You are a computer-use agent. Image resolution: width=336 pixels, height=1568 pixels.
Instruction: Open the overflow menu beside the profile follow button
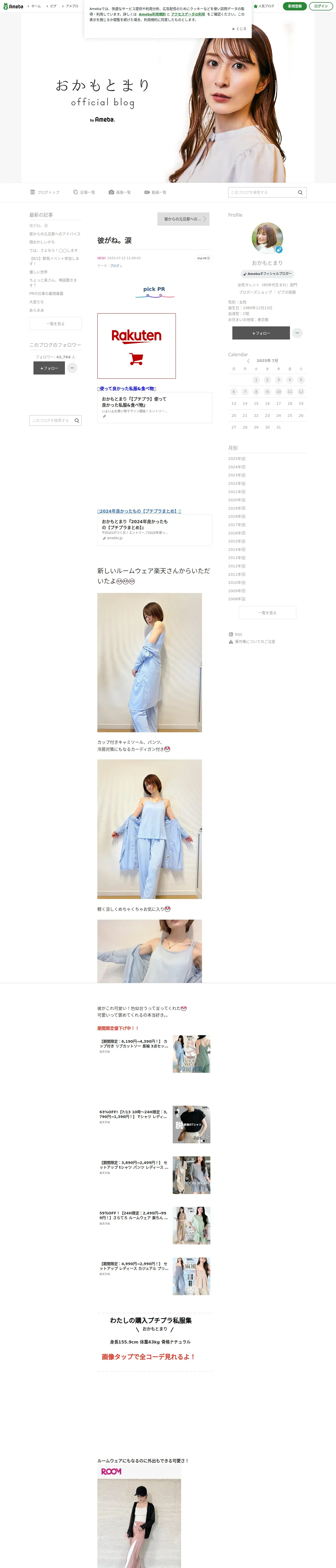pos(297,333)
